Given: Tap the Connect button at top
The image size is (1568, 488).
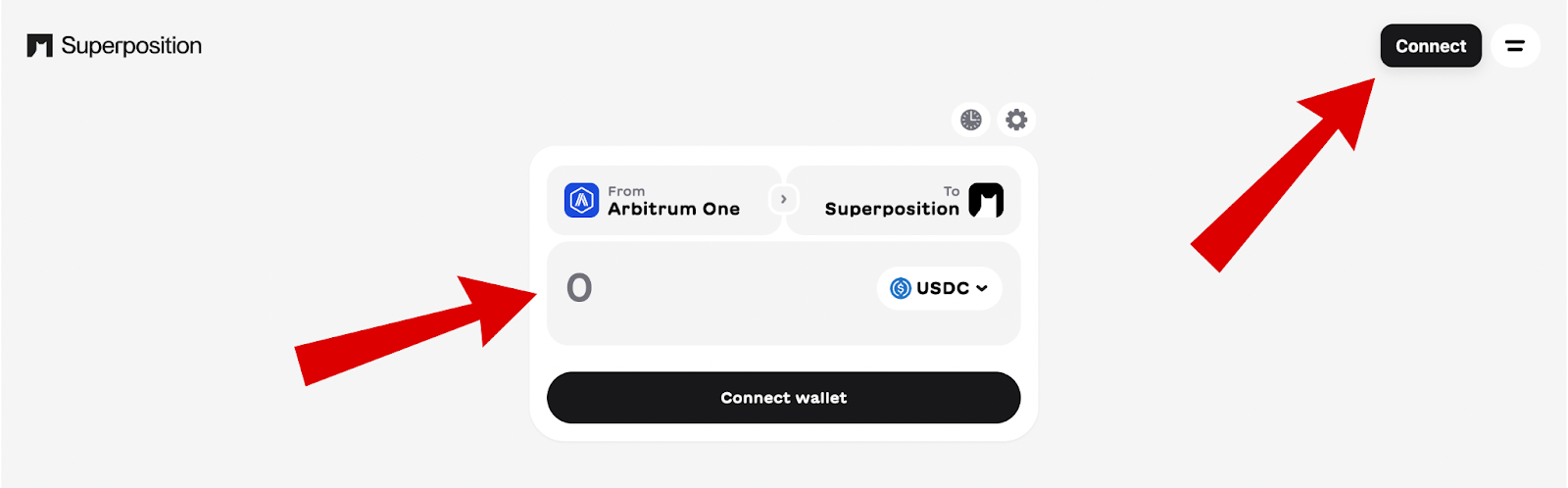Looking at the screenshot, I should pos(1430,46).
